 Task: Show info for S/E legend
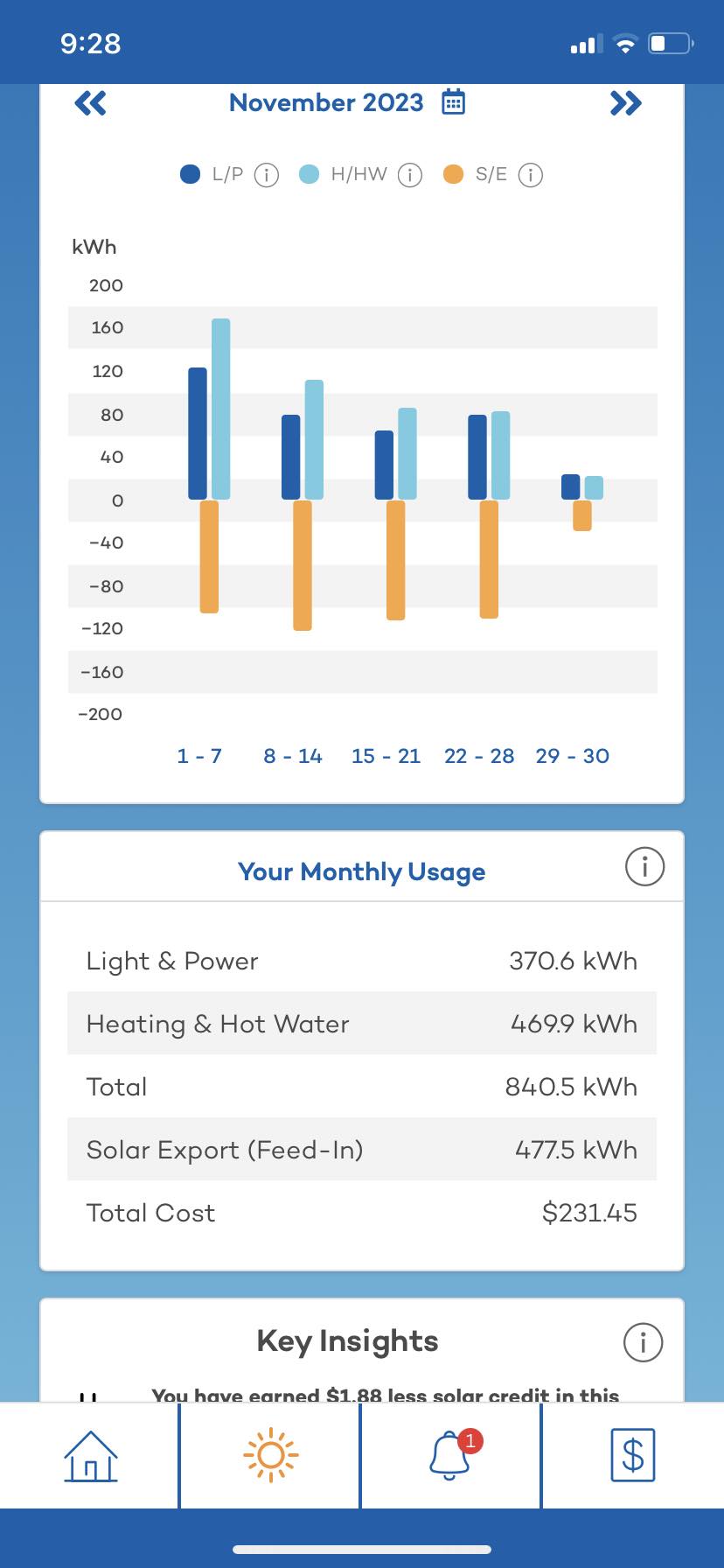pos(531,175)
